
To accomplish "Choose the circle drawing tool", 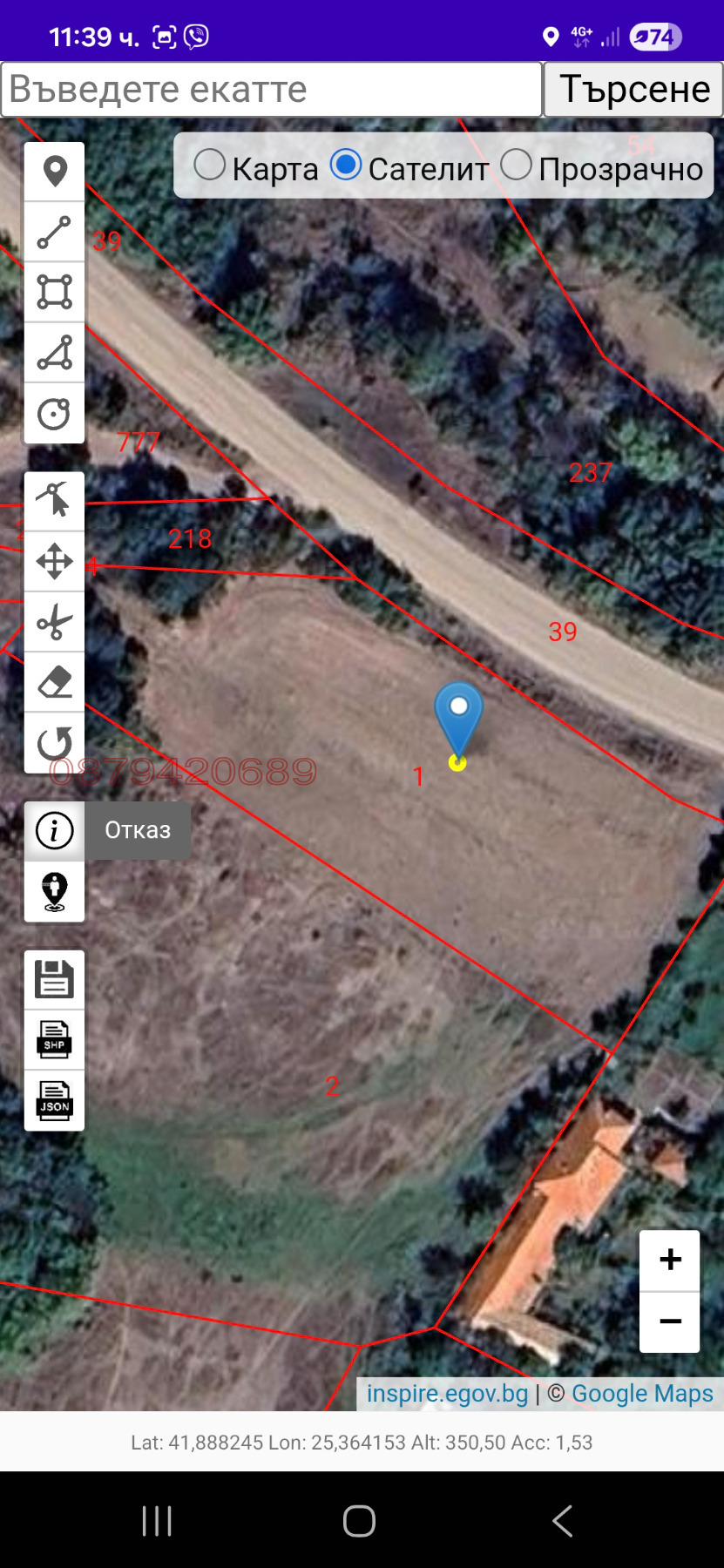I will (x=55, y=414).
